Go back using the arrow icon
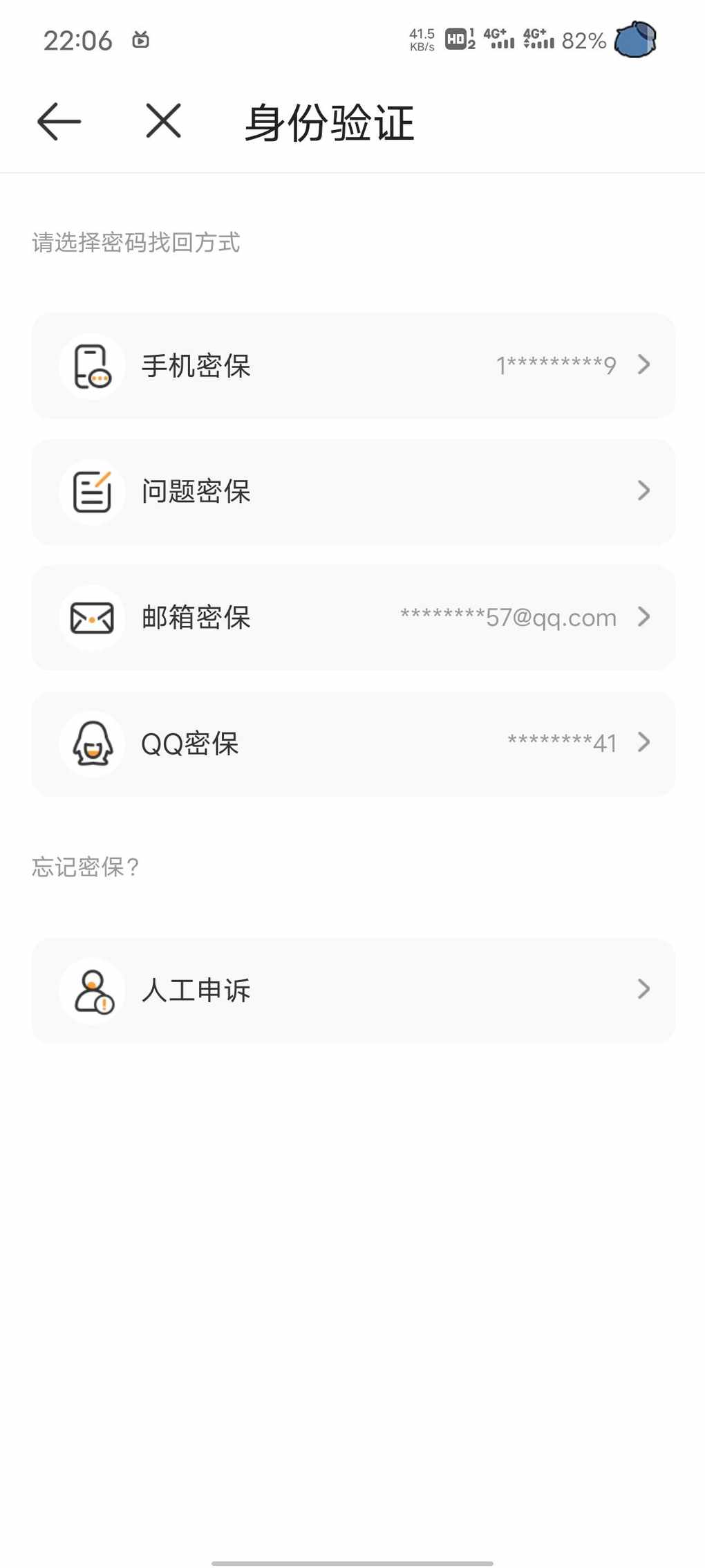The image size is (705, 1568). point(59,122)
